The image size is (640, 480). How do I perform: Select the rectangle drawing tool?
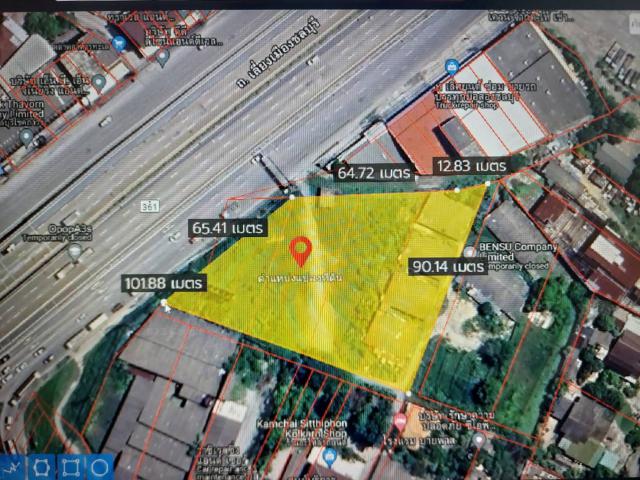tap(70, 467)
